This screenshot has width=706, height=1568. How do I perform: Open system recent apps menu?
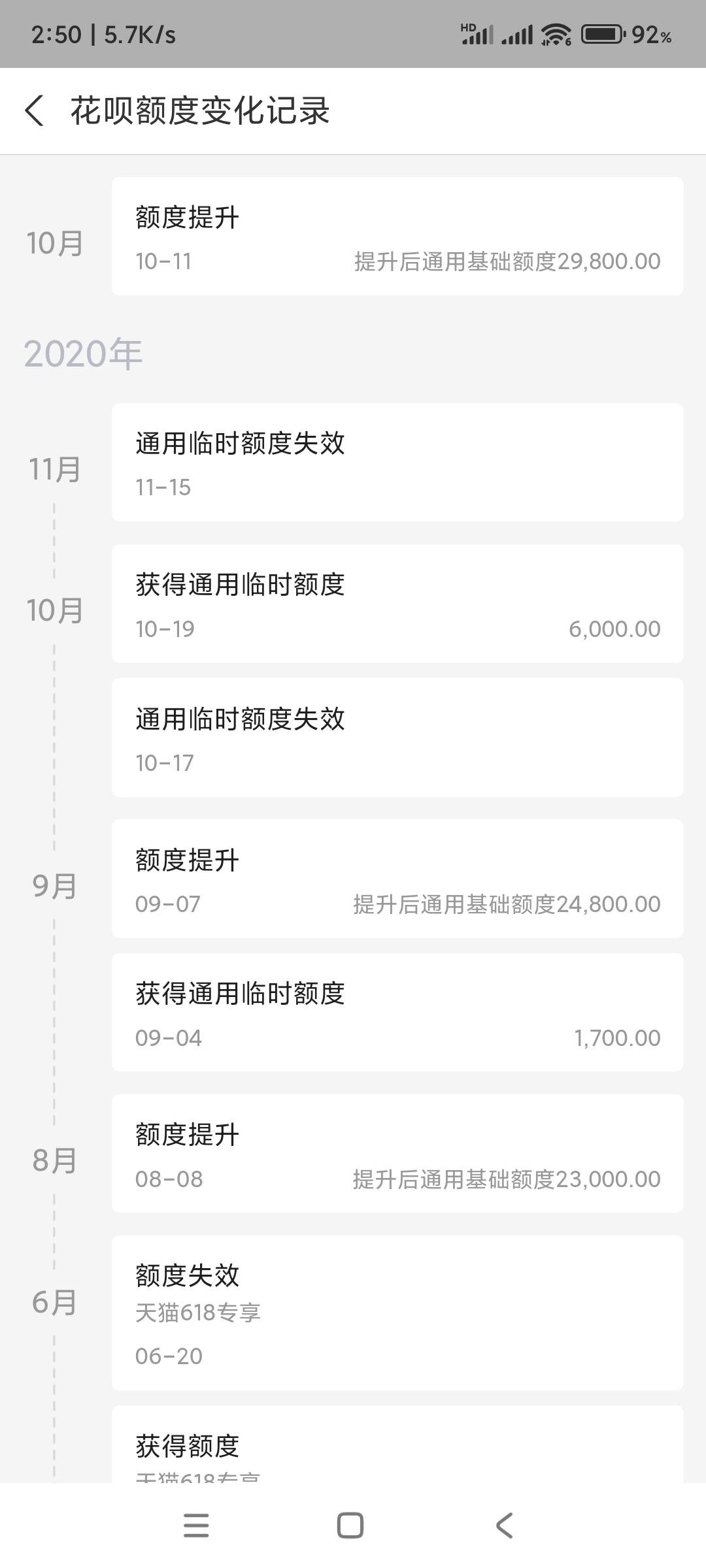point(196,1526)
